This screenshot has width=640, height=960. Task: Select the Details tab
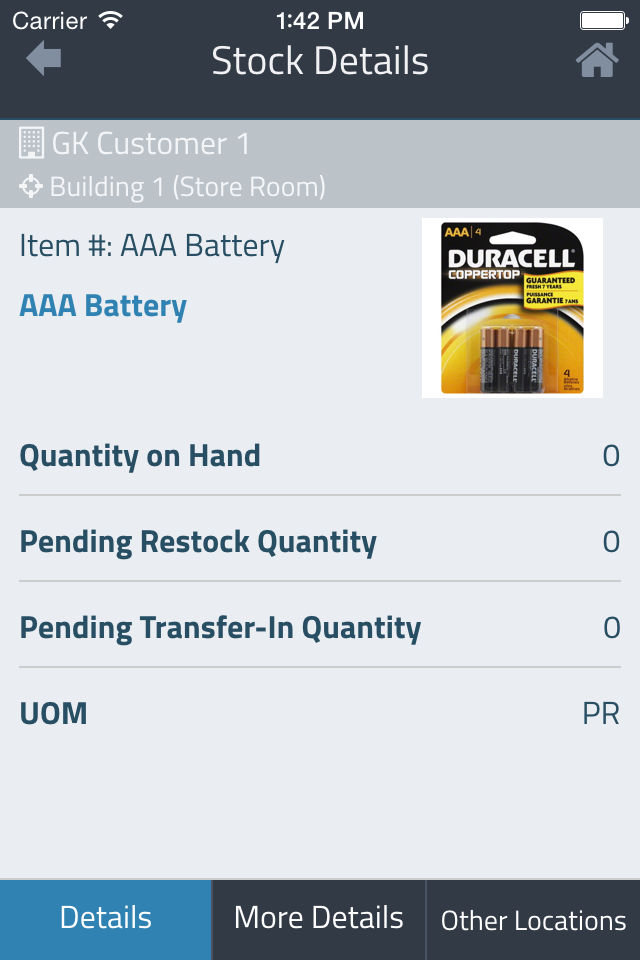(x=106, y=919)
